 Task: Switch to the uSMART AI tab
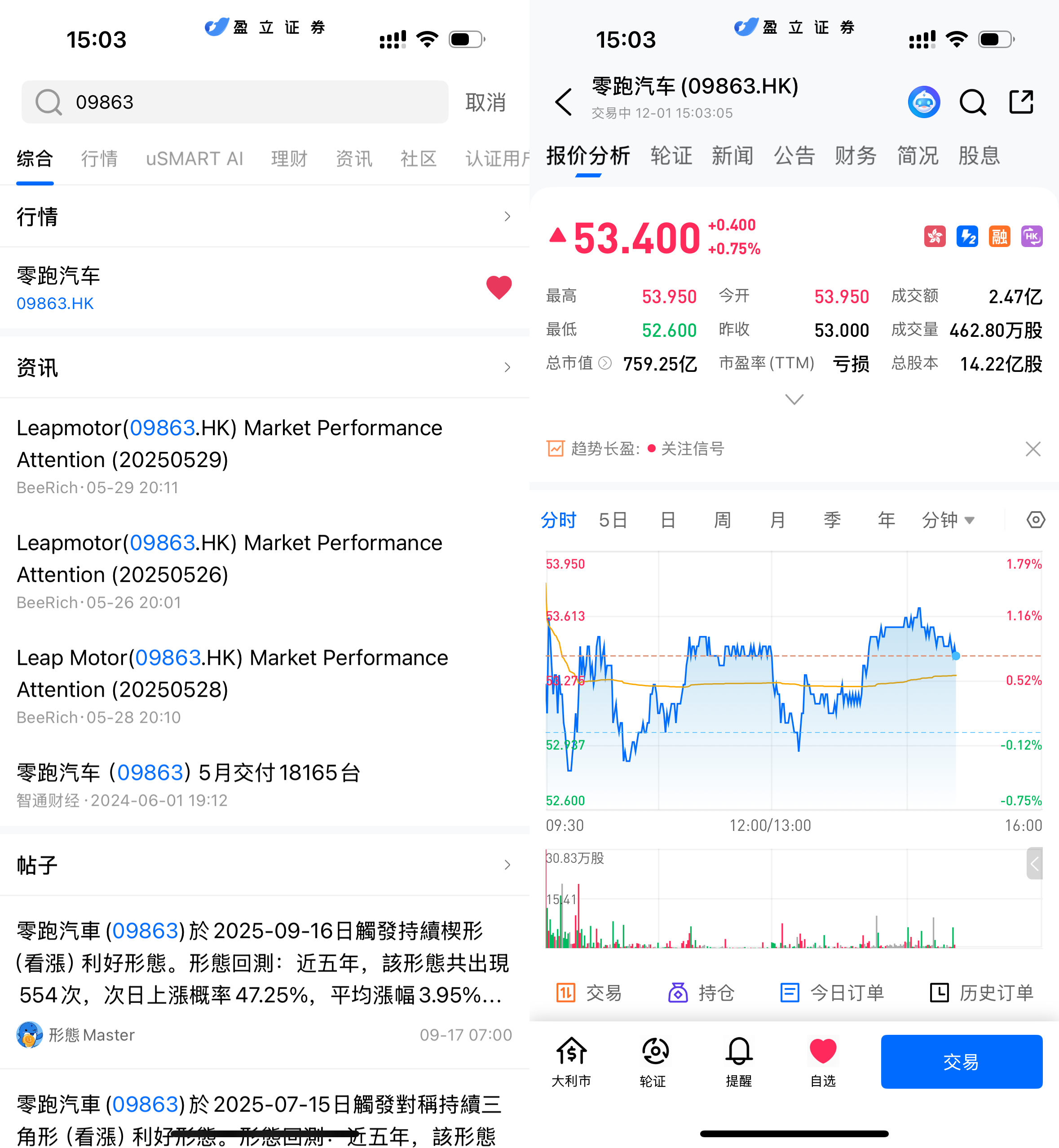[x=194, y=159]
